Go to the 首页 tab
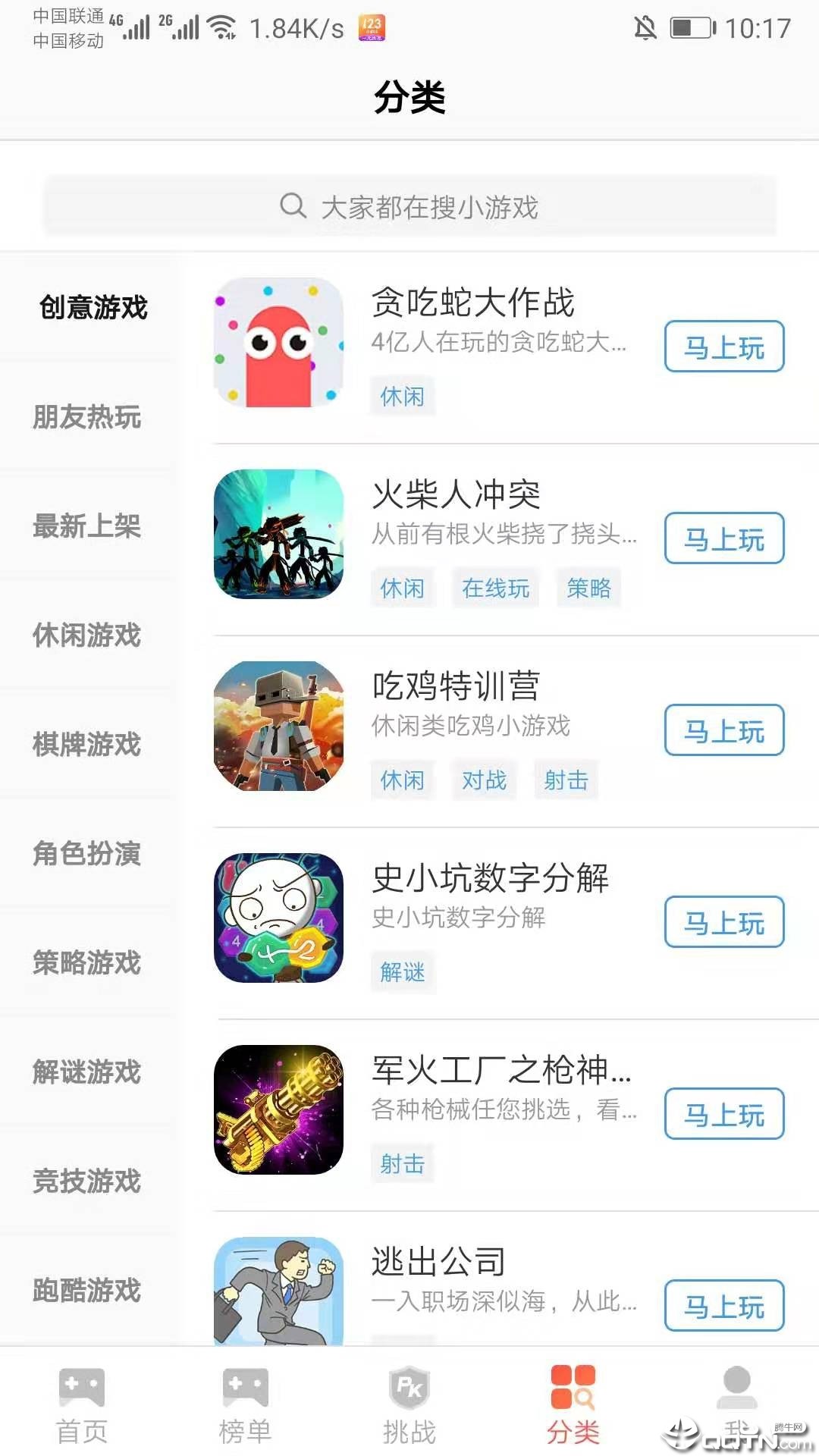This screenshot has height=1456, width=819. [82, 1404]
